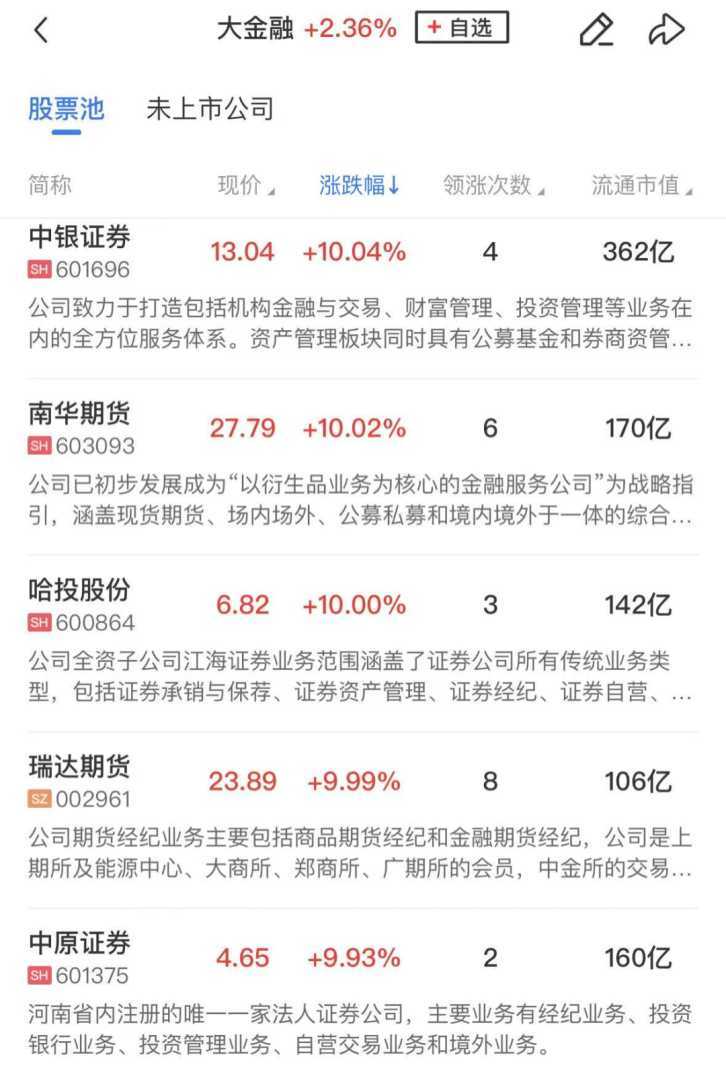This screenshot has width=726, height=1080.
Task: Sort stocks by 涨跌幅
Action: tap(360, 185)
